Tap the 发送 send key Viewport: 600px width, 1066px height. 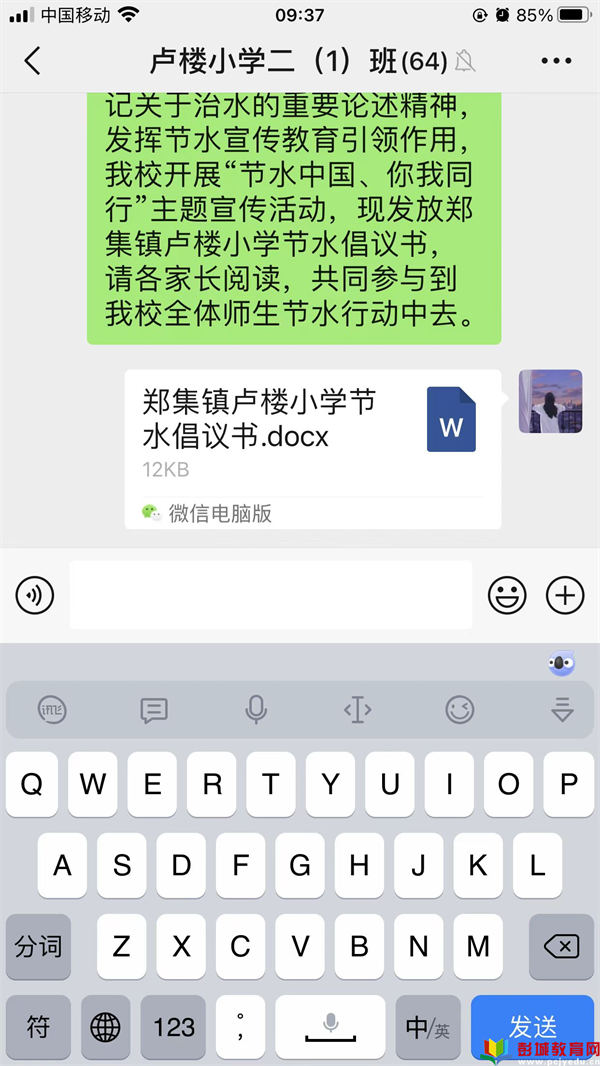[534, 1027]
